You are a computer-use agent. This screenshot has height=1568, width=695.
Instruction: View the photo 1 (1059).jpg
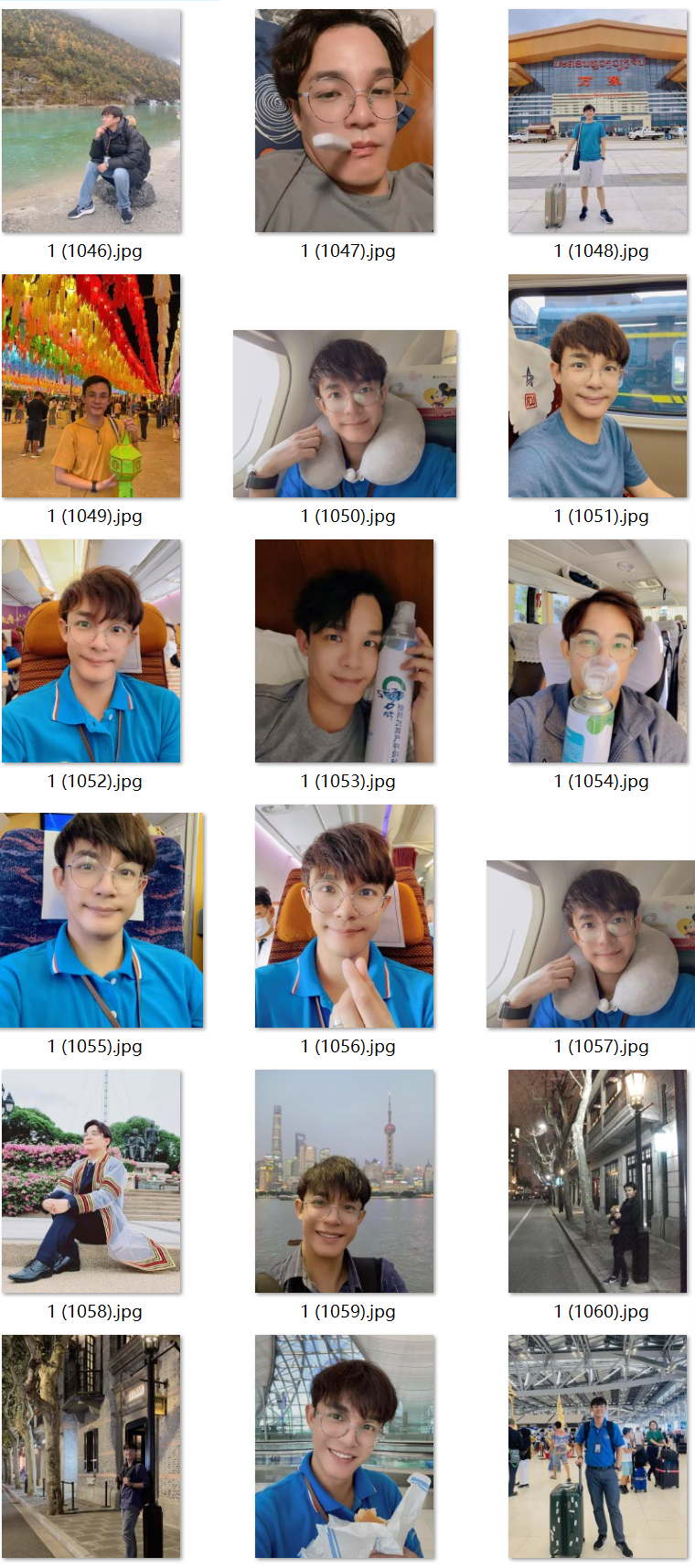coord(345,1181)
